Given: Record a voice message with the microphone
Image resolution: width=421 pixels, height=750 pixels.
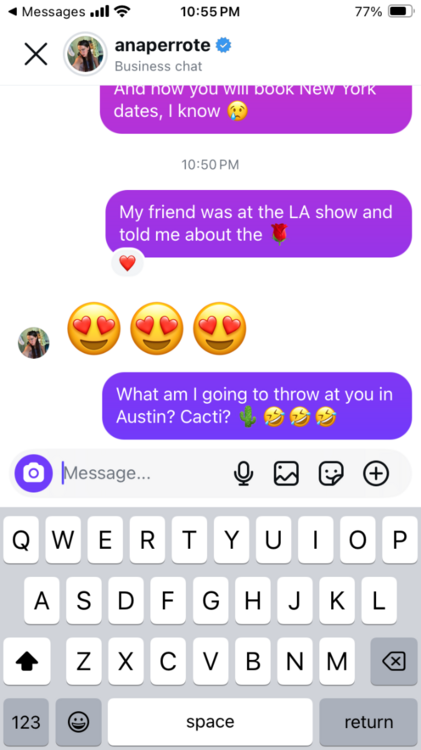Looking at the screenshot, I should (x=244, y=474).
